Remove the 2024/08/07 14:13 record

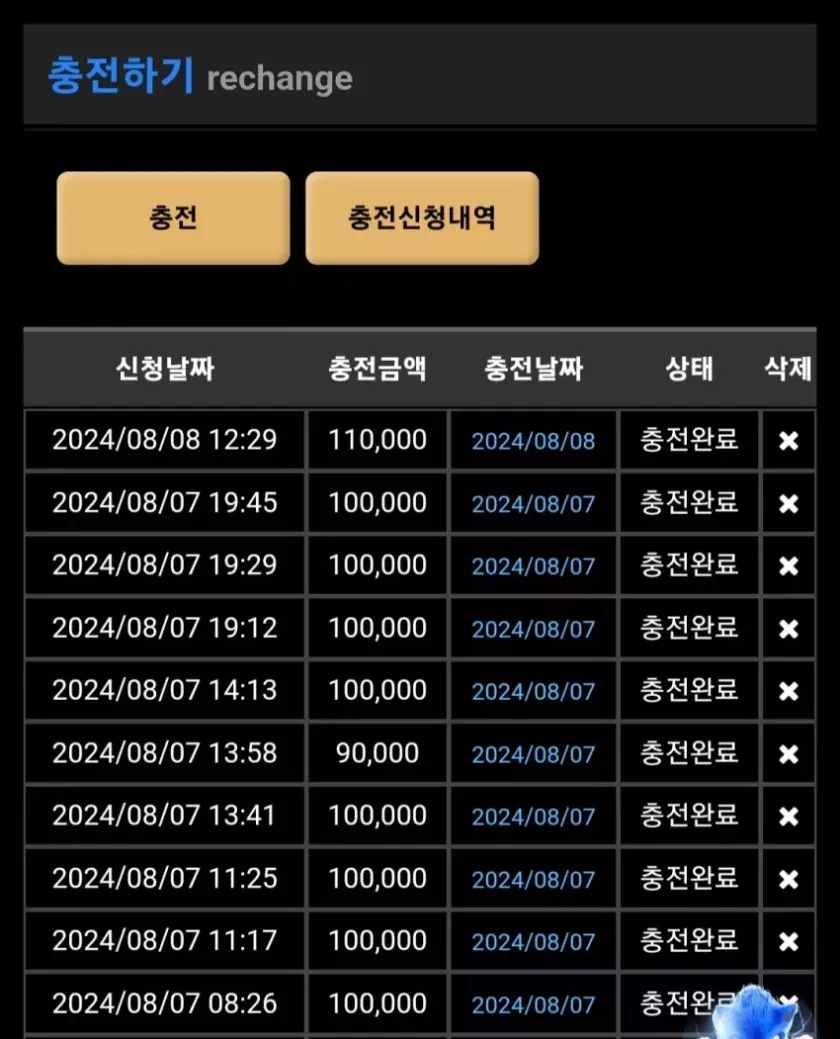(789, 691)
